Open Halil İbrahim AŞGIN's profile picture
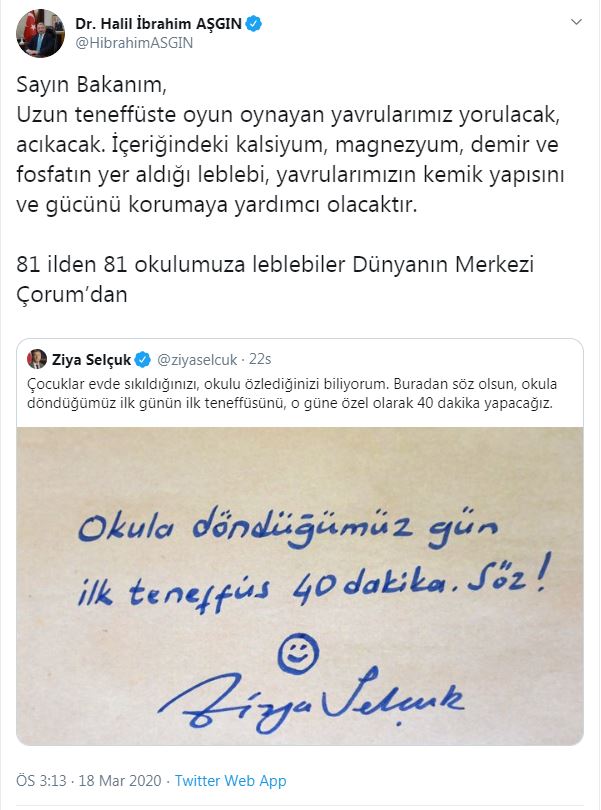The image size is (601, 810). click(x=38, y=33)
